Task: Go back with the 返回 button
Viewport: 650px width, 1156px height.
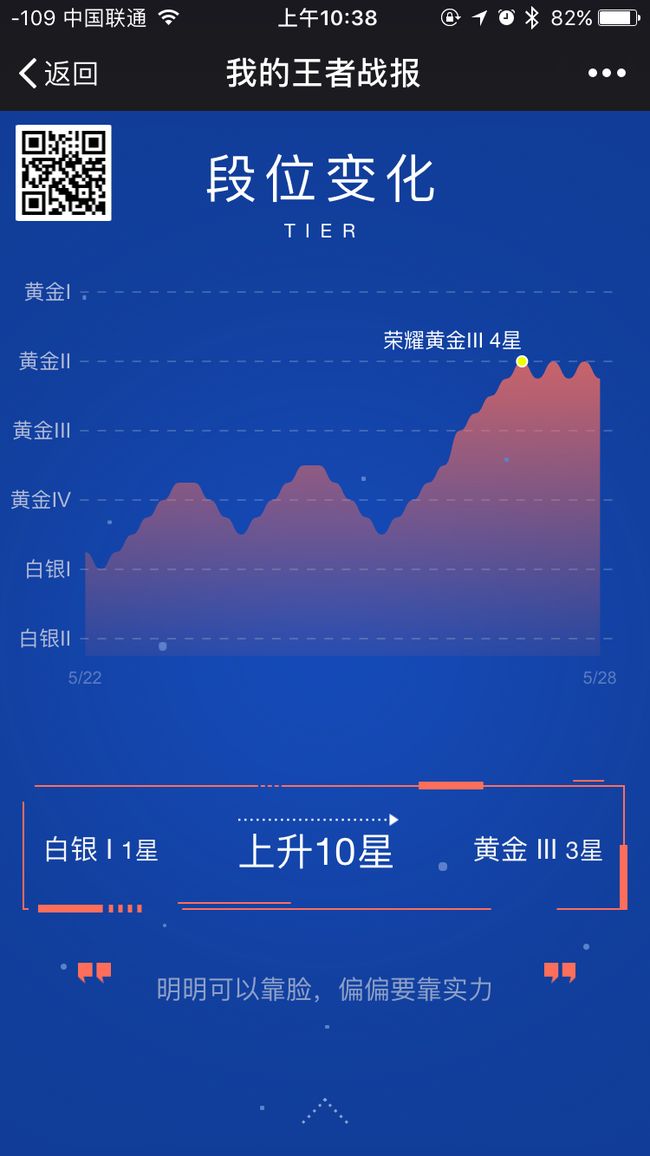Action: coord(58,73)
